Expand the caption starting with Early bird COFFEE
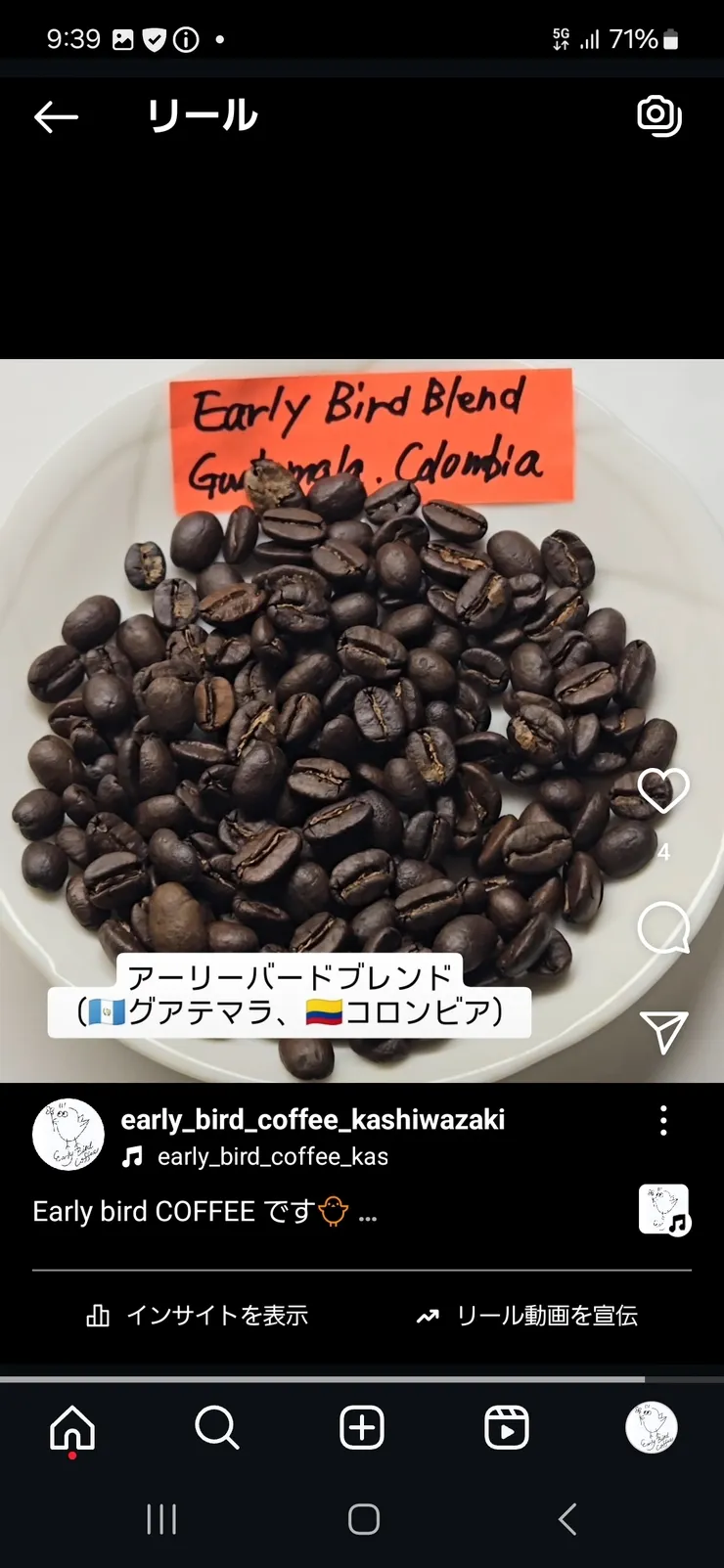This screenshot has height=1568, width=724. [x=367, y=1215]
